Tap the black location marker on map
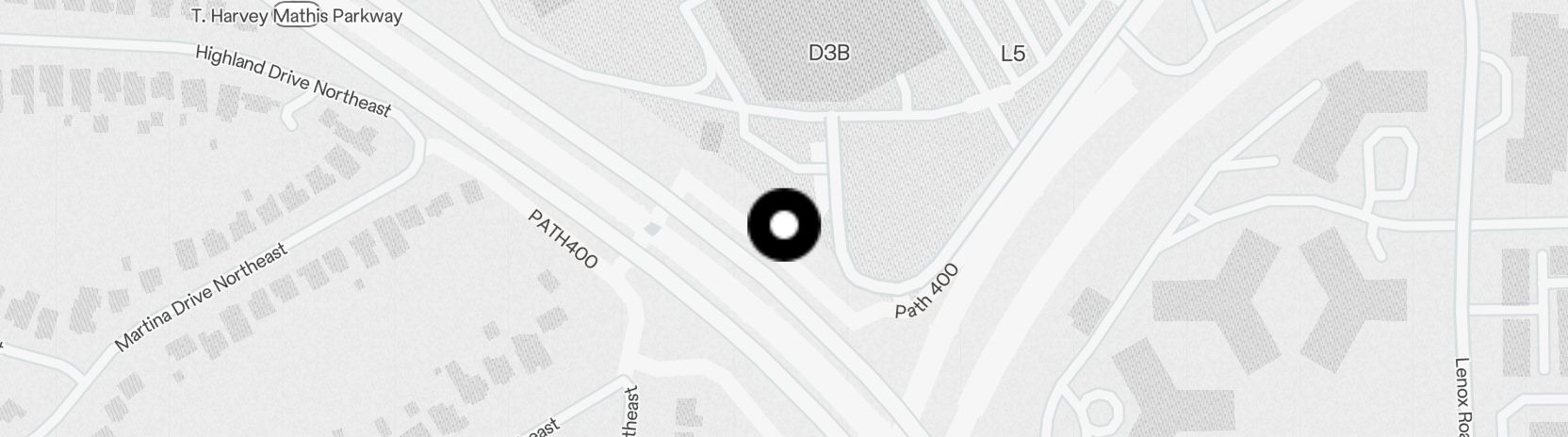 [x=784, y=225]
